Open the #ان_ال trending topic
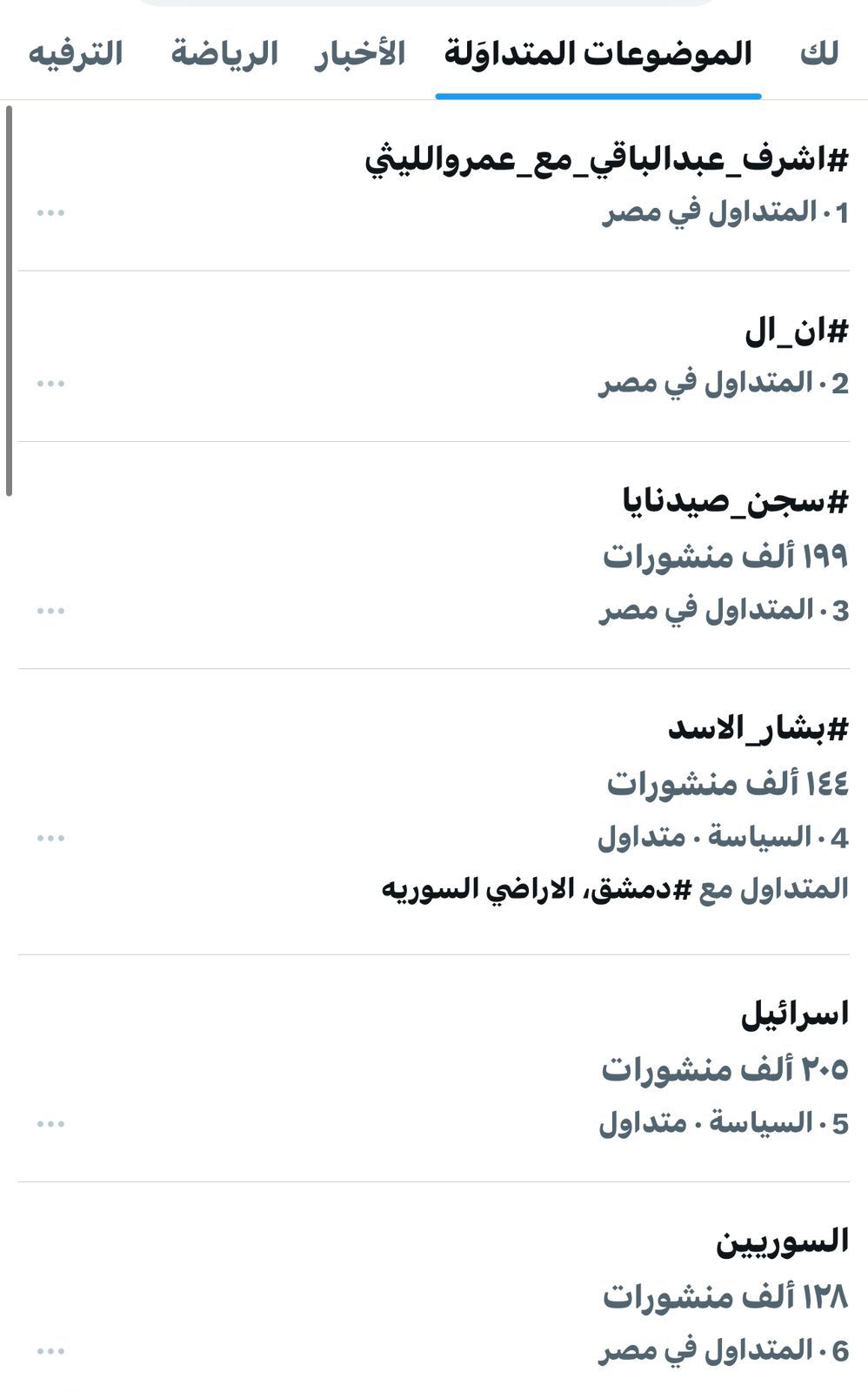This screenshot has height=1392, width=868. click(796, 331)
